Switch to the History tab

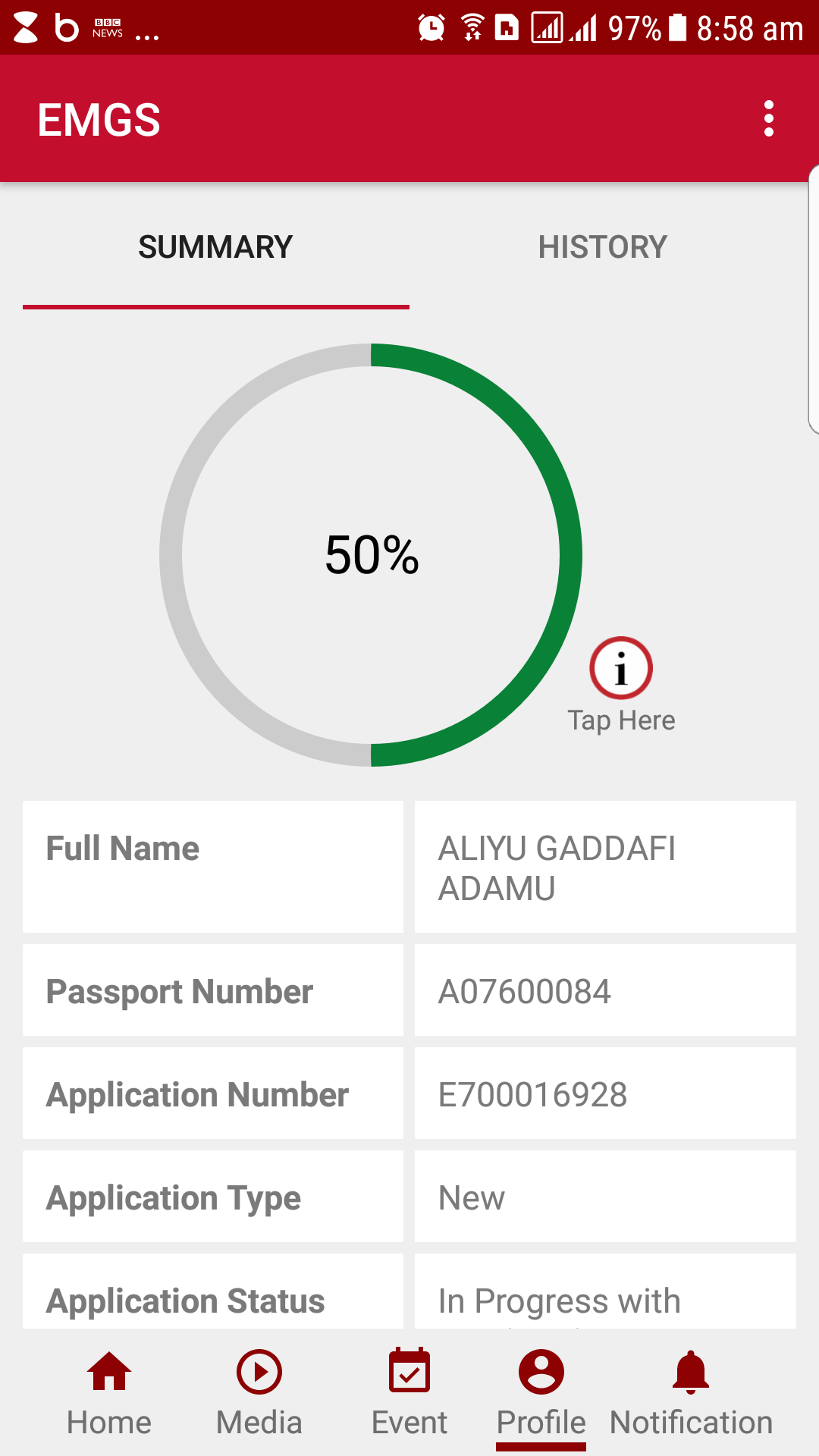(602, 247)
